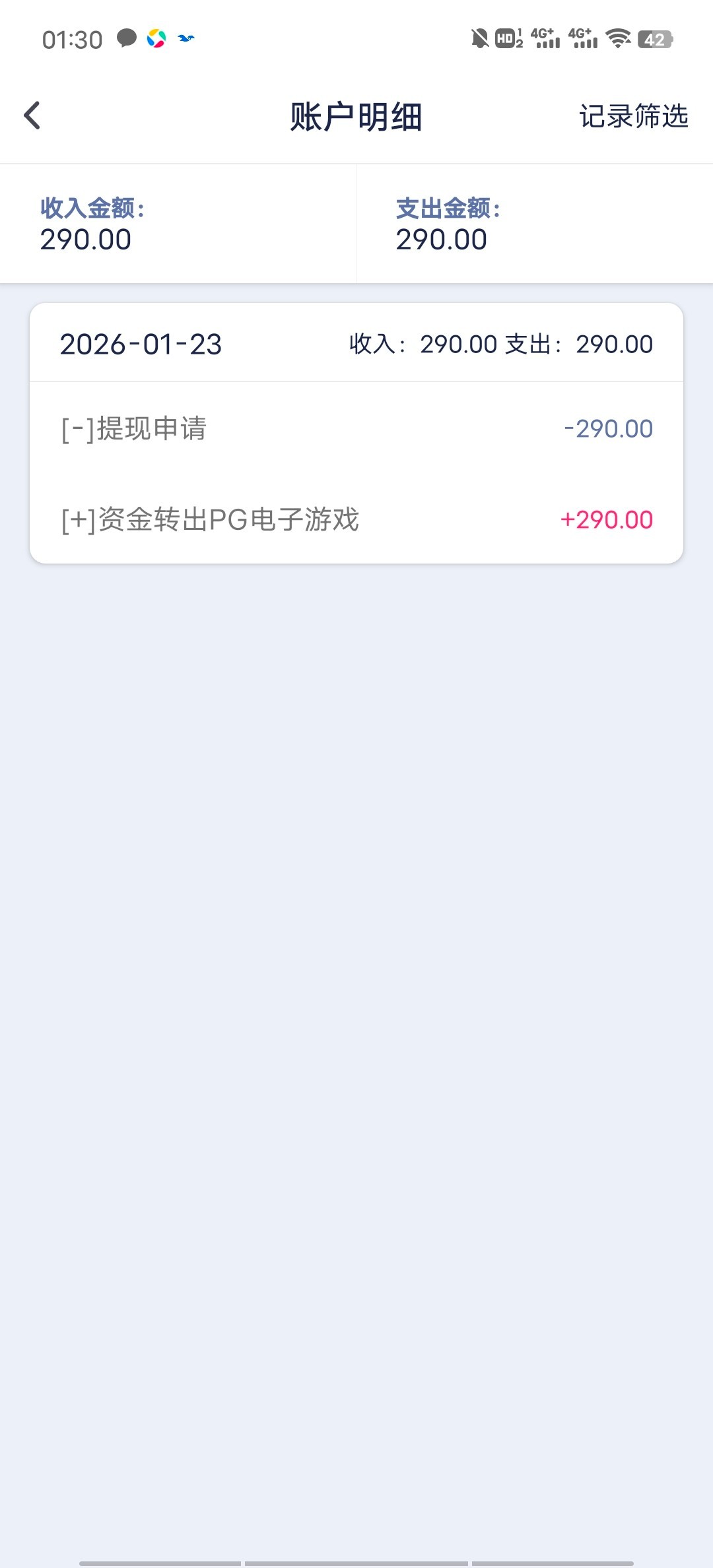Go back from account details
Viewport: 713px width, 1568px height.
tap(32, 115)
